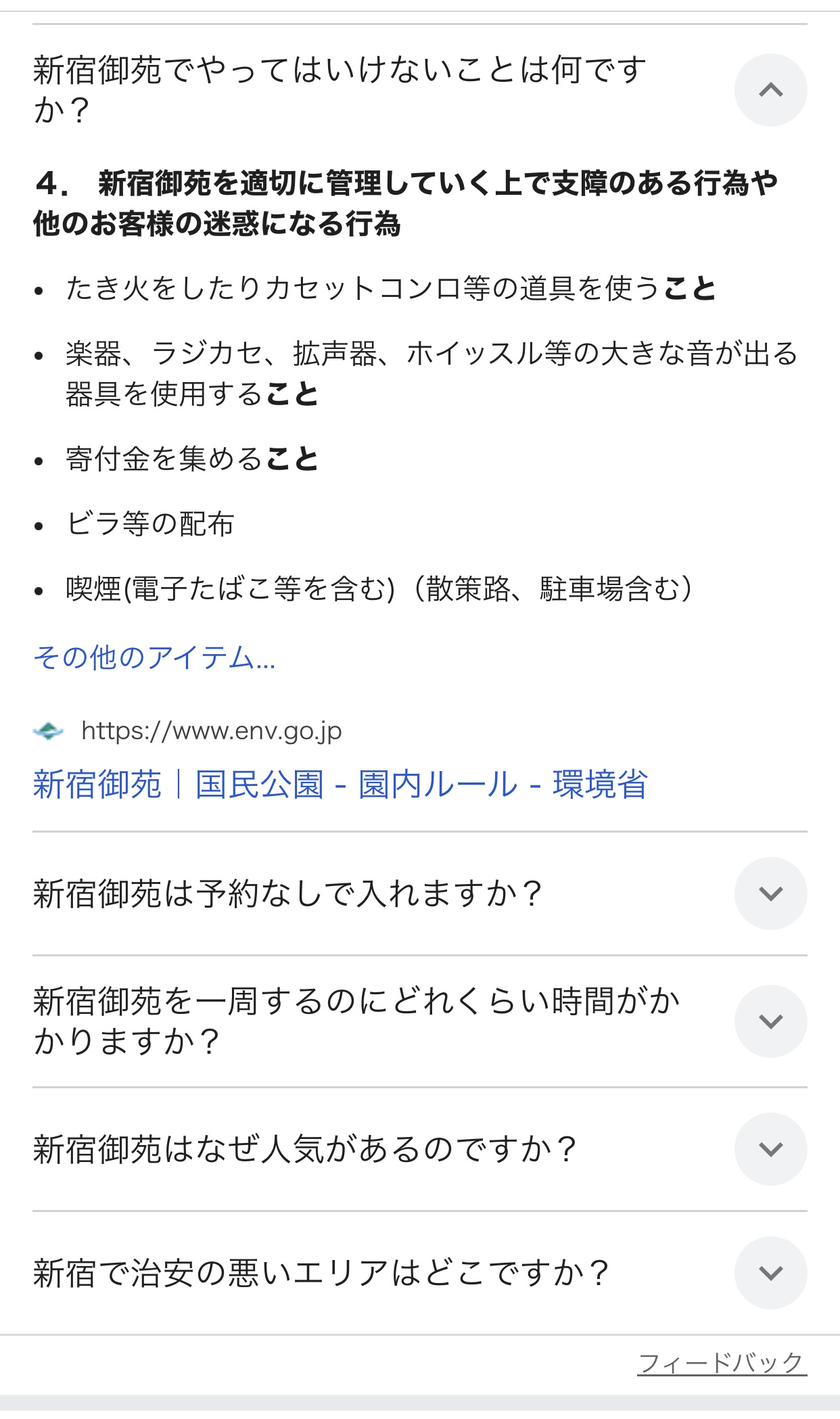This screenshot has width=840, height=1419.
Task: Expand 新宿御苑はなぜ人気があるのですか？
Action: click(770, 1149)
